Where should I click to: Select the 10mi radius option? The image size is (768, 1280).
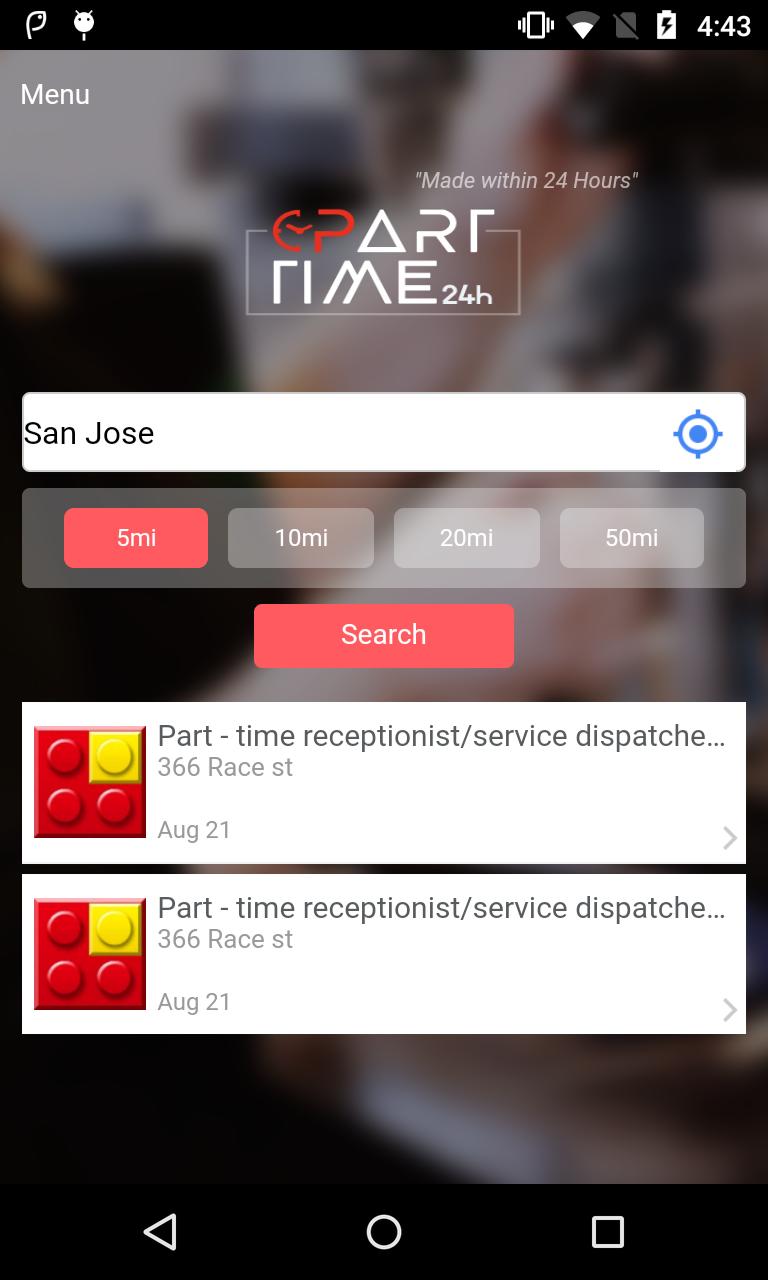(x=300, y=537)
